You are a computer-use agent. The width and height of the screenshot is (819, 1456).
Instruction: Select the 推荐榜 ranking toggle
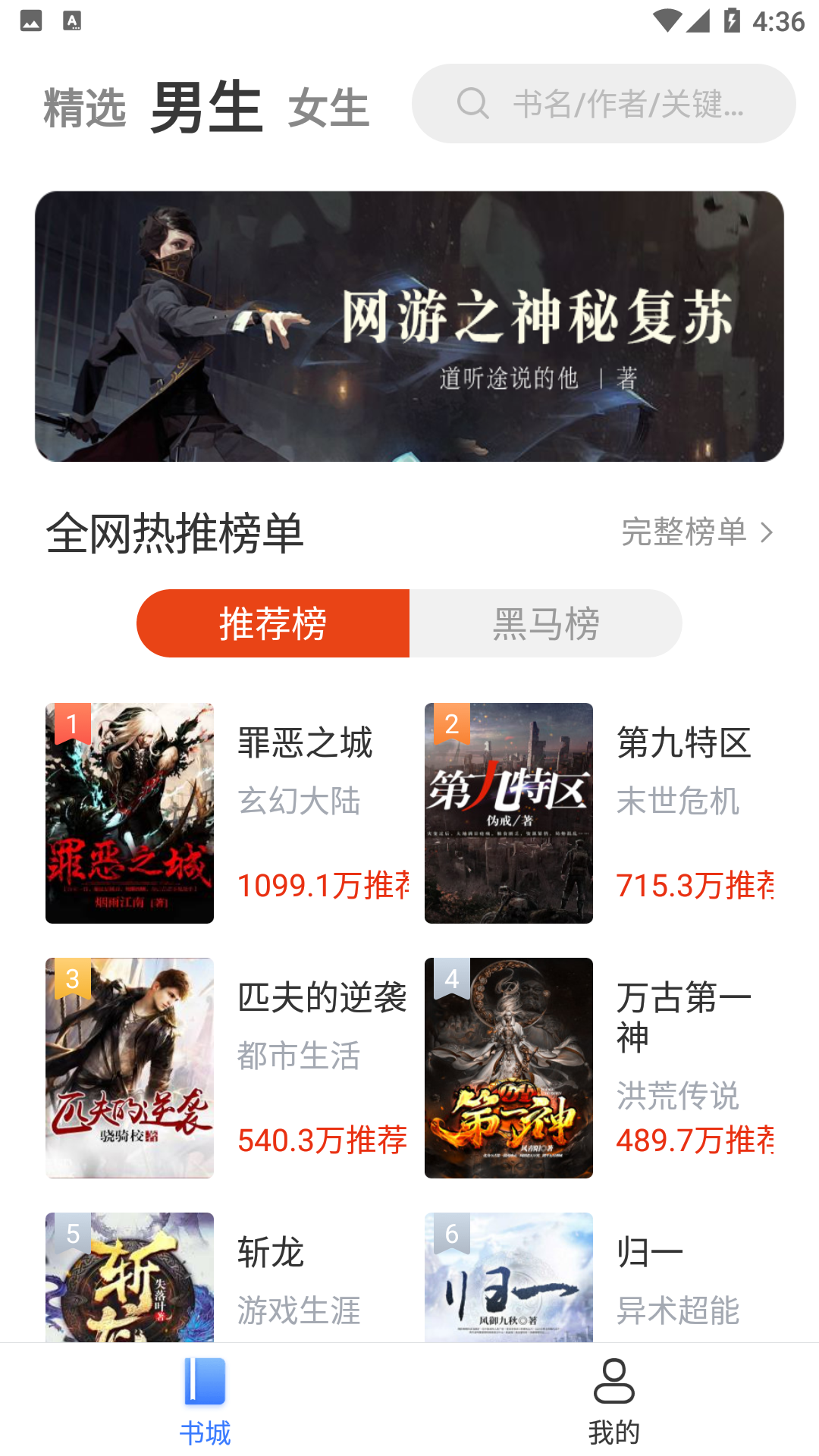tap(273, 623)
